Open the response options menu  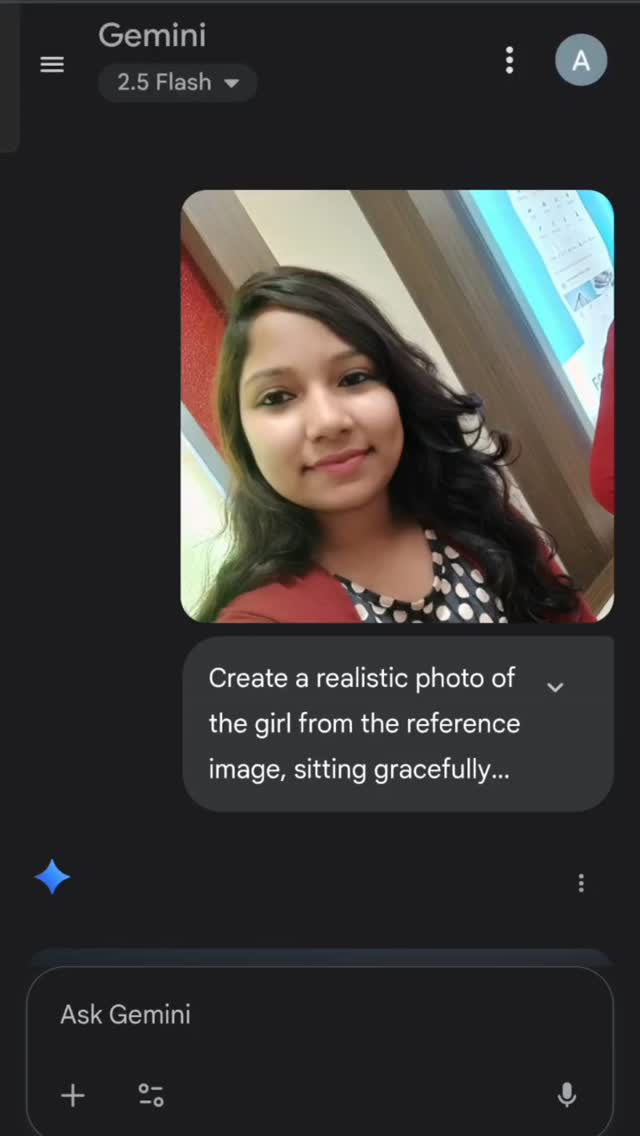click(x=581, y=883)
